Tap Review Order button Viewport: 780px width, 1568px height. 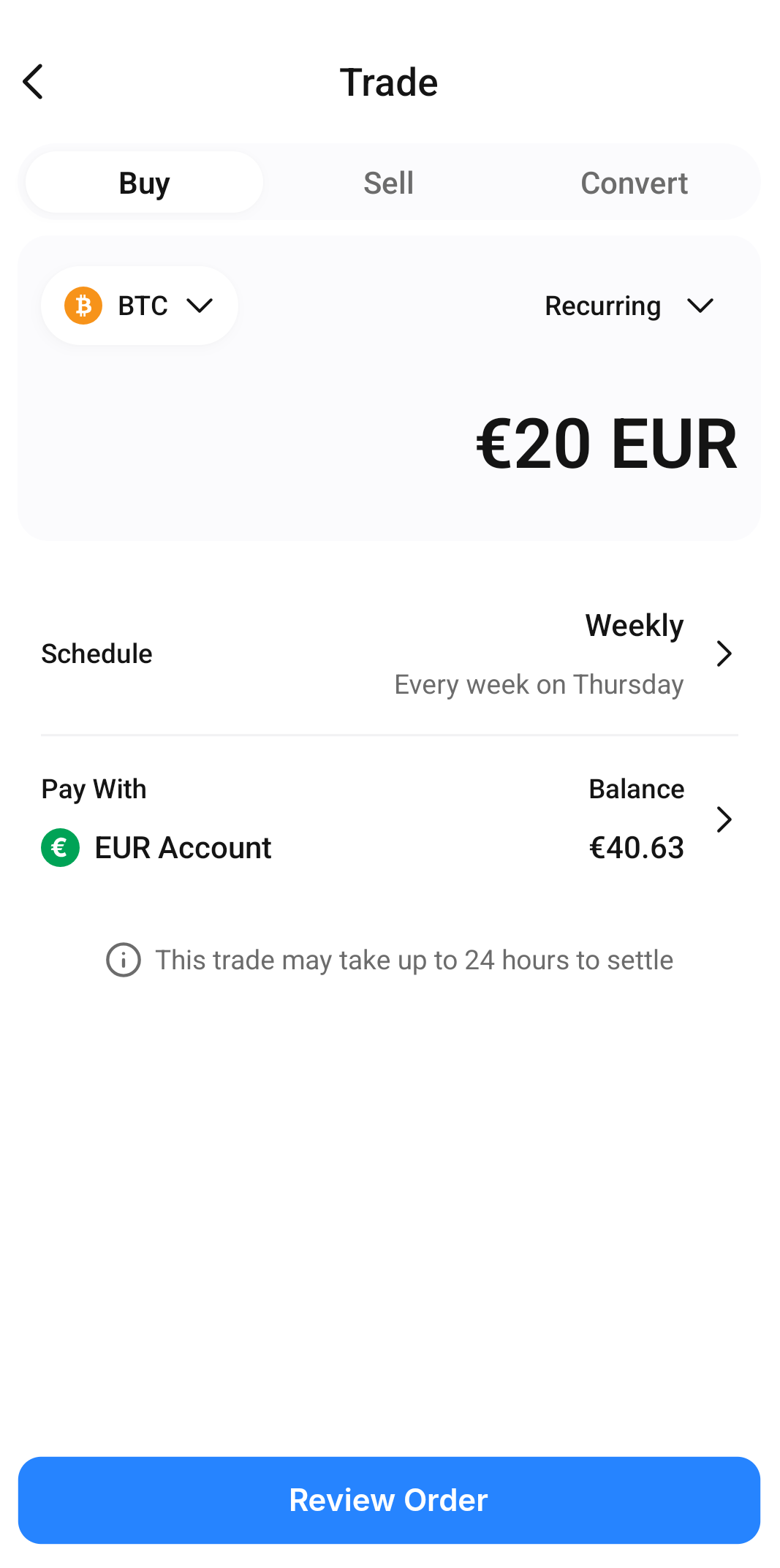[389, 1500]
